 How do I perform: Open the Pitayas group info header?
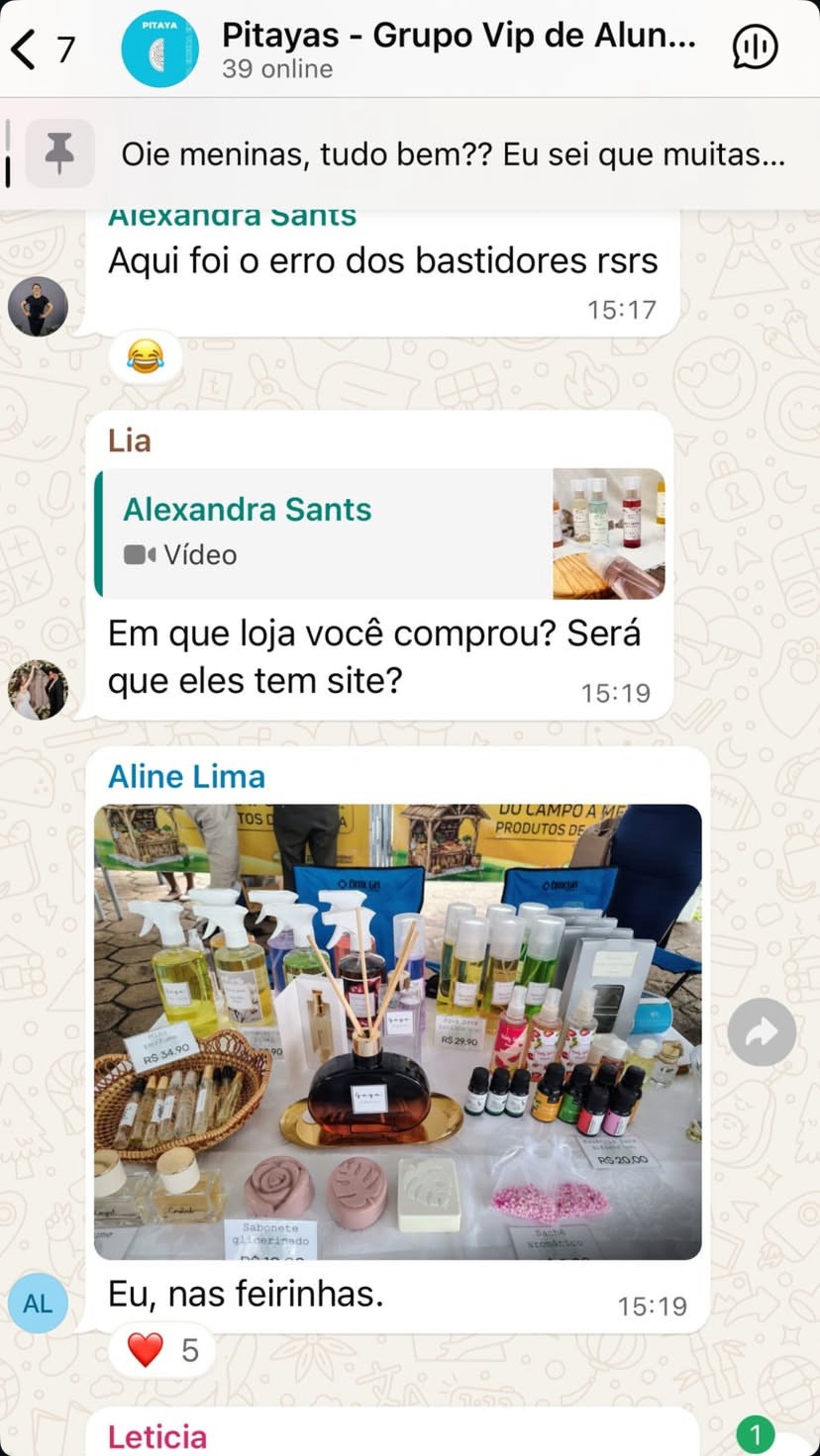point(458,49)
